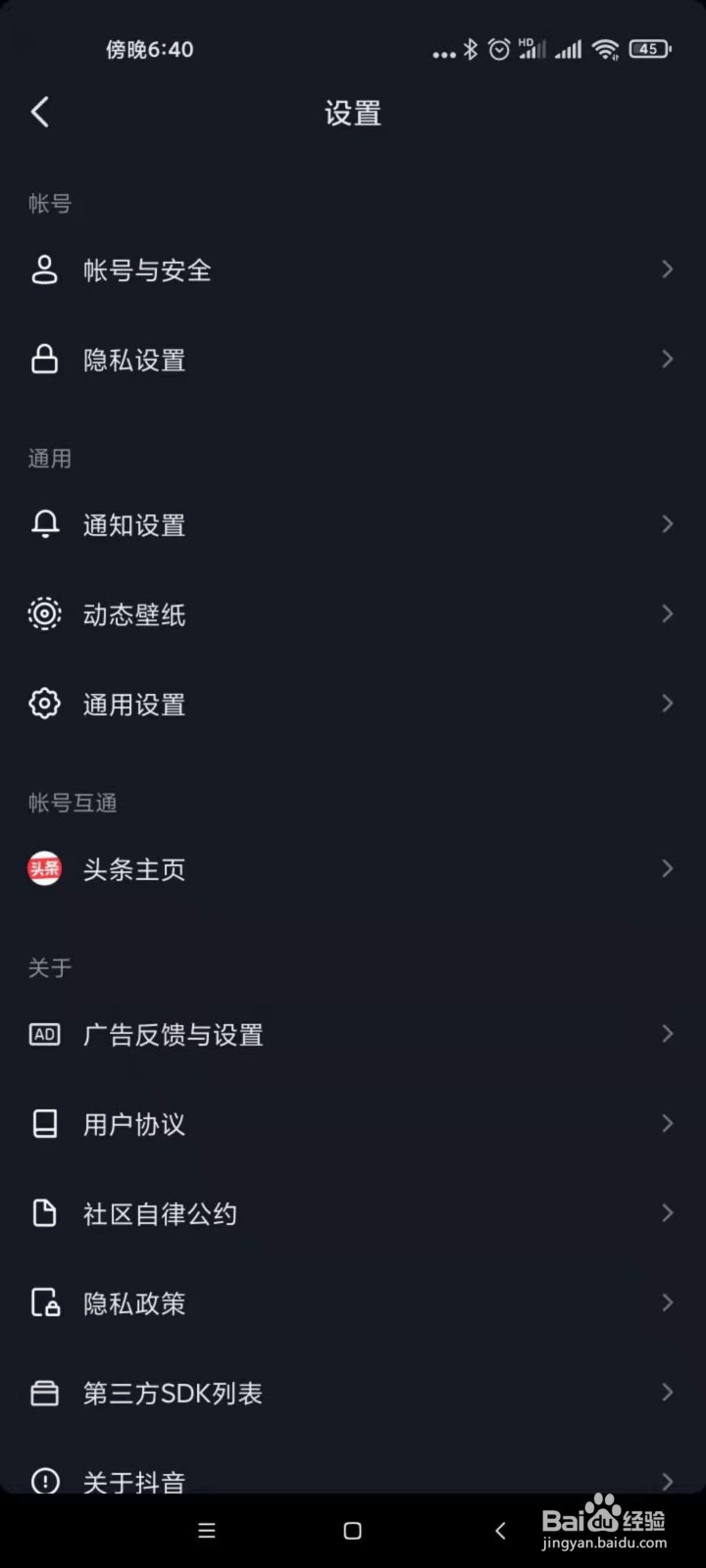Open 广告反馈与设置
The width and height of the screenshot is (706, 1568).
[353, 1034]
